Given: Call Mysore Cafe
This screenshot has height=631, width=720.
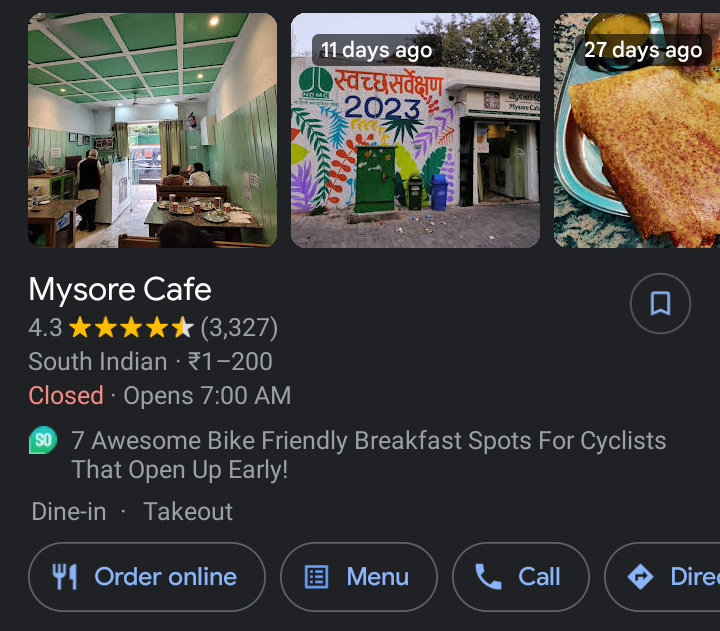Looking at the screenshot, I should coord(520,577).
